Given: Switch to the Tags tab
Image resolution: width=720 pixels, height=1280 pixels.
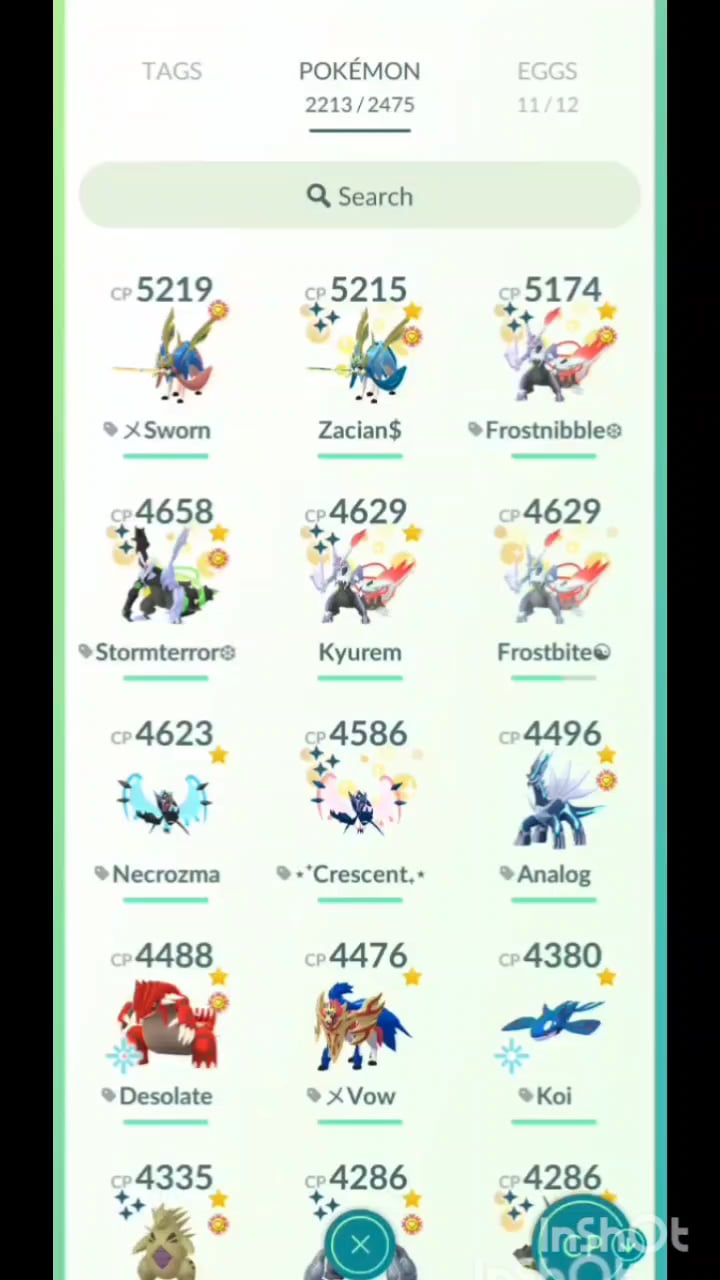Looking at the screenshot, I should [x=172, y=72].
